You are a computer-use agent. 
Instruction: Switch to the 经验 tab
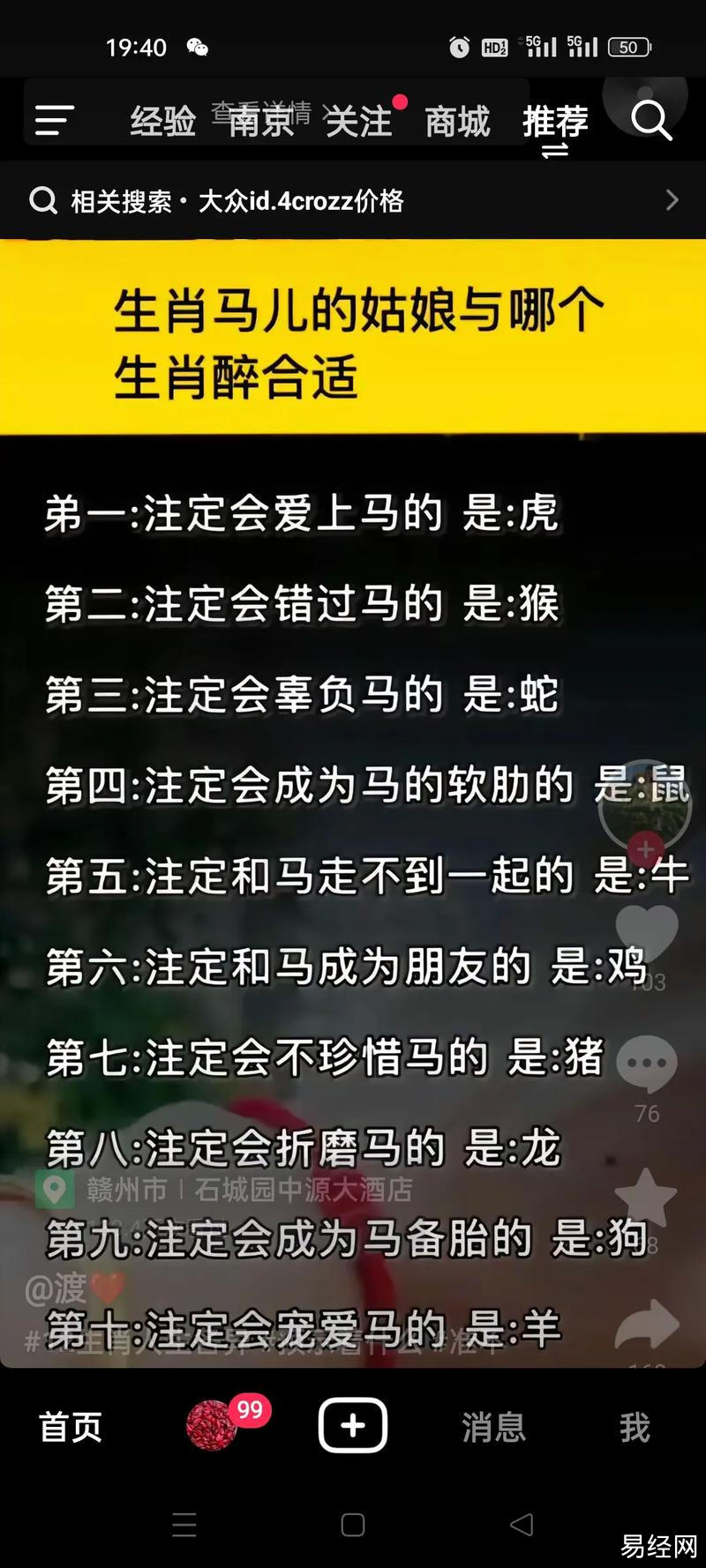[x=163, y=122]
